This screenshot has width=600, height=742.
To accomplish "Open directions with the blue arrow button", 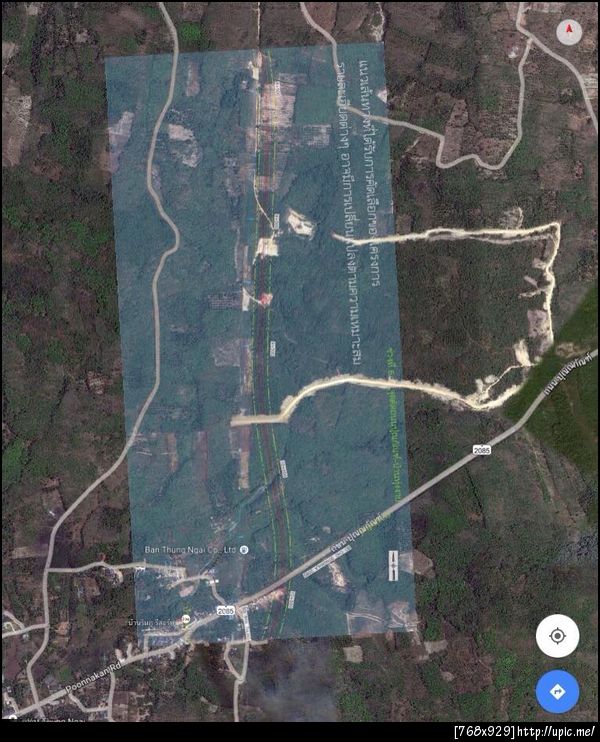I will (x=557, y=691).
